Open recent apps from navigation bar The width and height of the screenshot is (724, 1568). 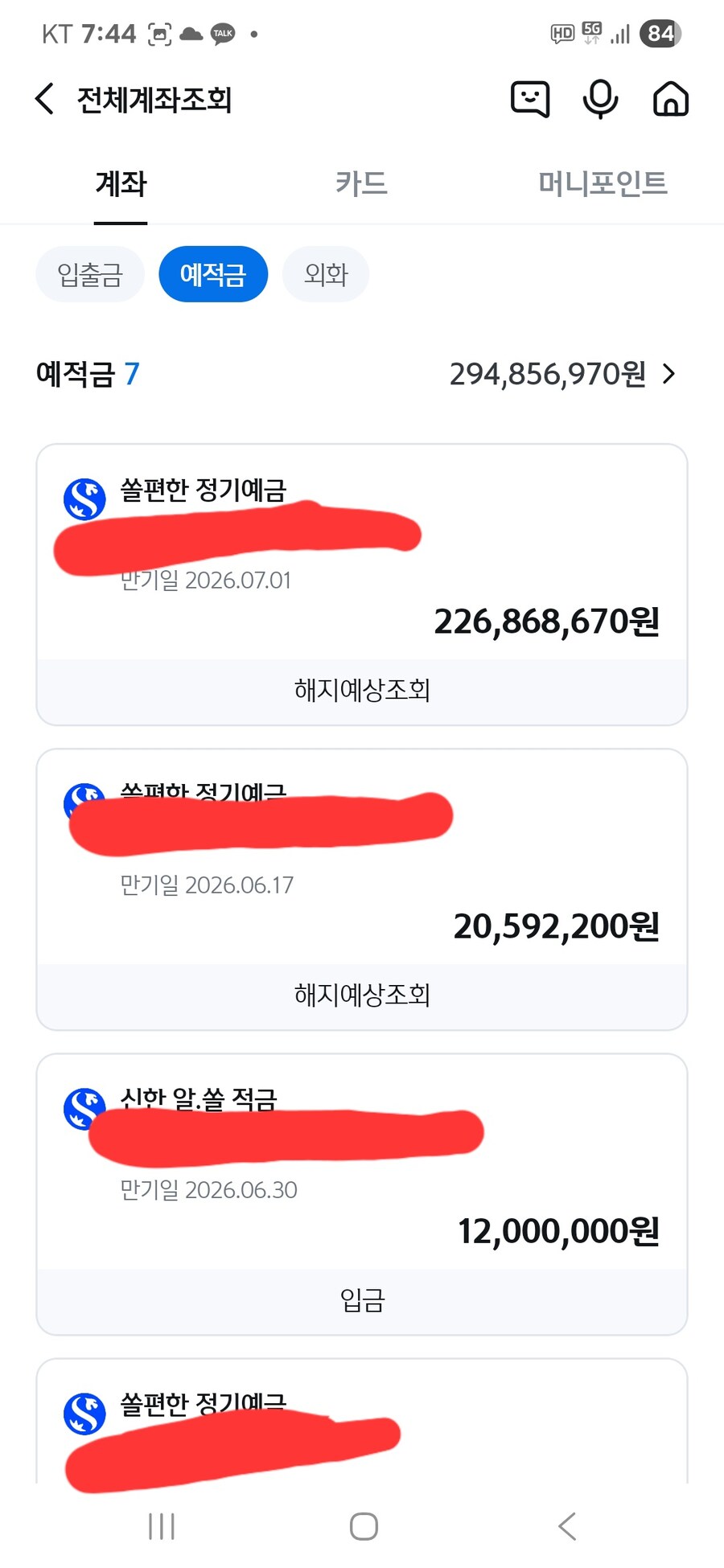click(162, 1525)
